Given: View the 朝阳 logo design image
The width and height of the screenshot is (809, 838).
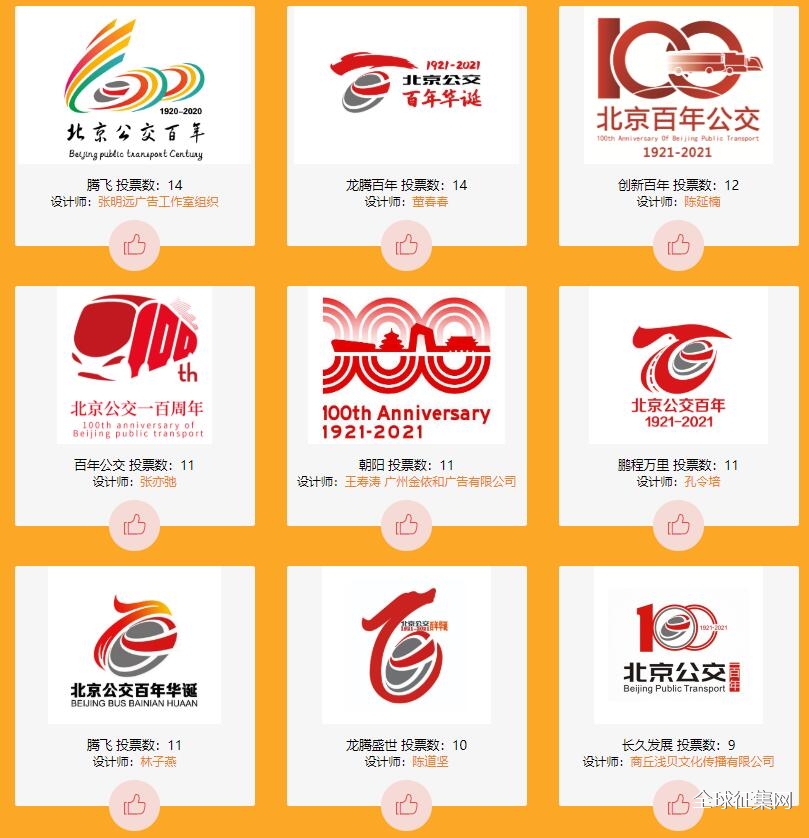Looking at the screenshot, I should pyautogui.click(x=406, y=368).
